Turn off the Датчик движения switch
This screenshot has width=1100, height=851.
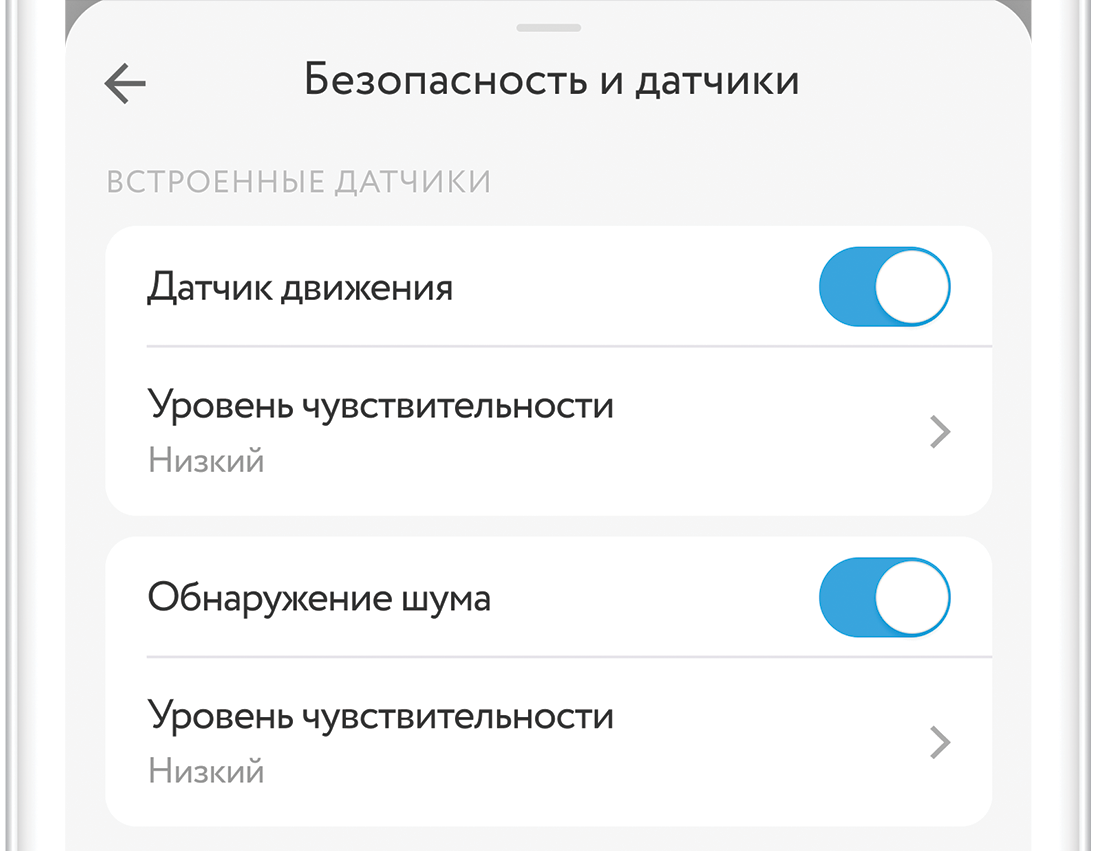pyautogui.click(x=884, y=287)
